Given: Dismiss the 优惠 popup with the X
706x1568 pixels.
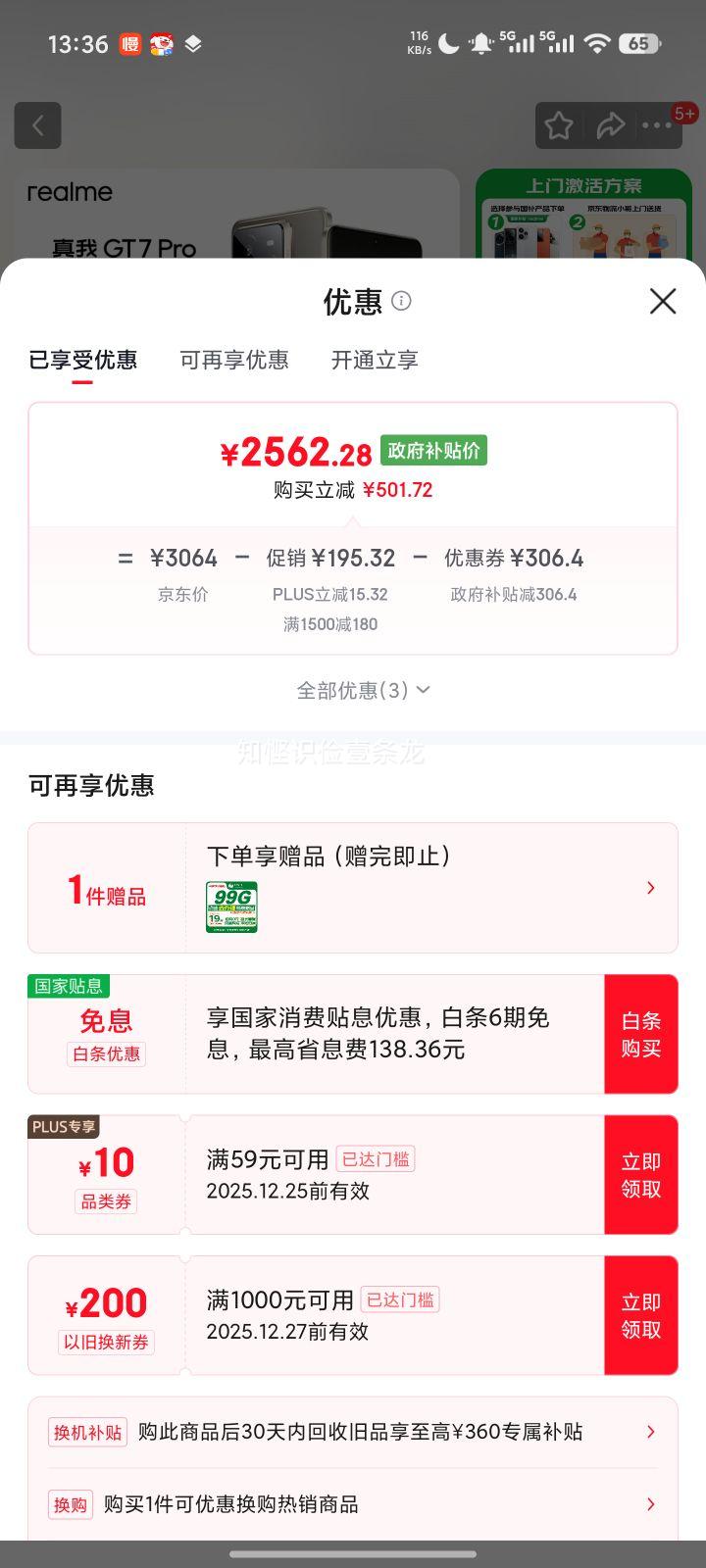Looking at the screenshot, I should 663,302.
